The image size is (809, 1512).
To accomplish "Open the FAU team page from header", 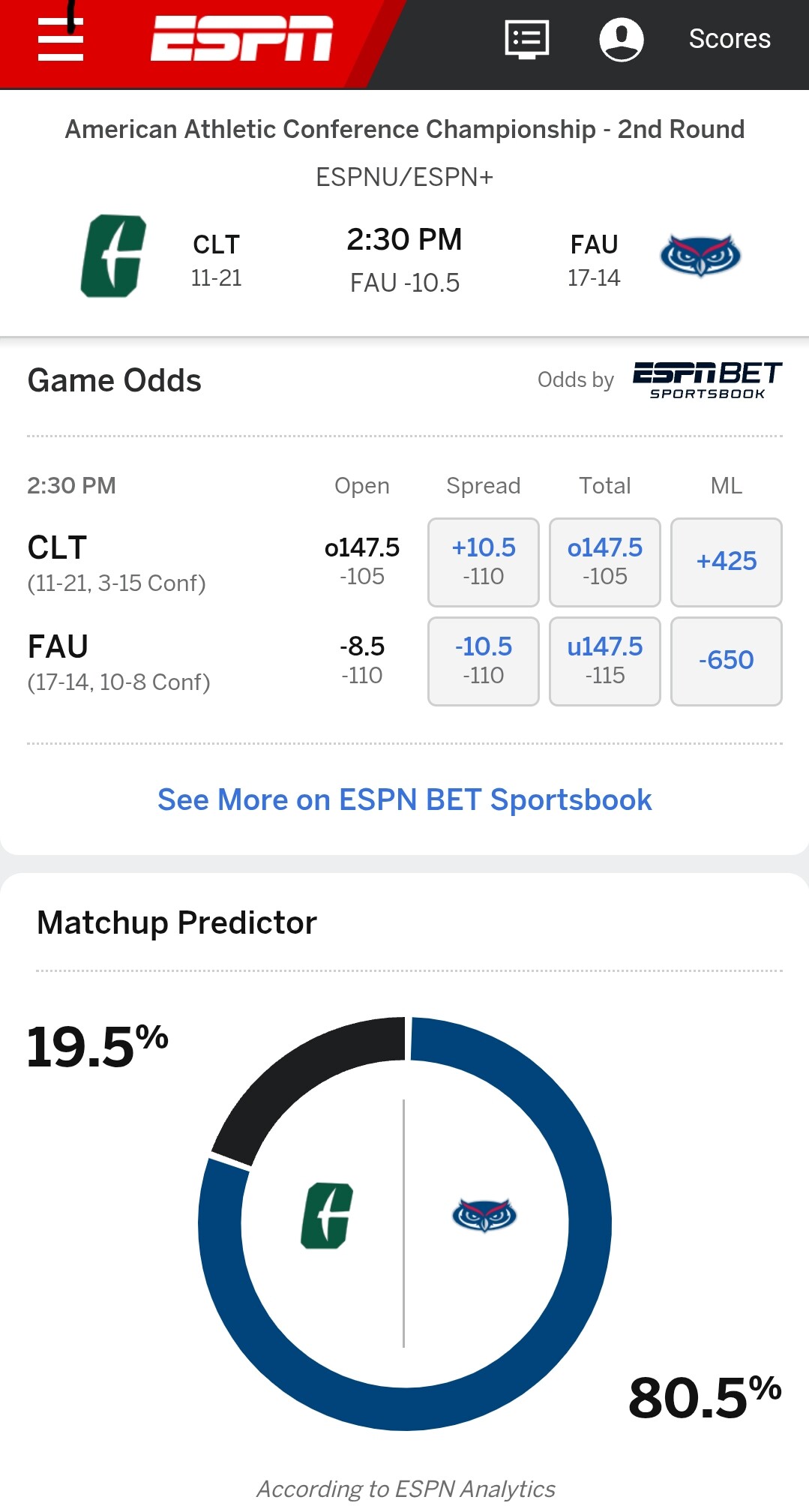I will point(700,256).
